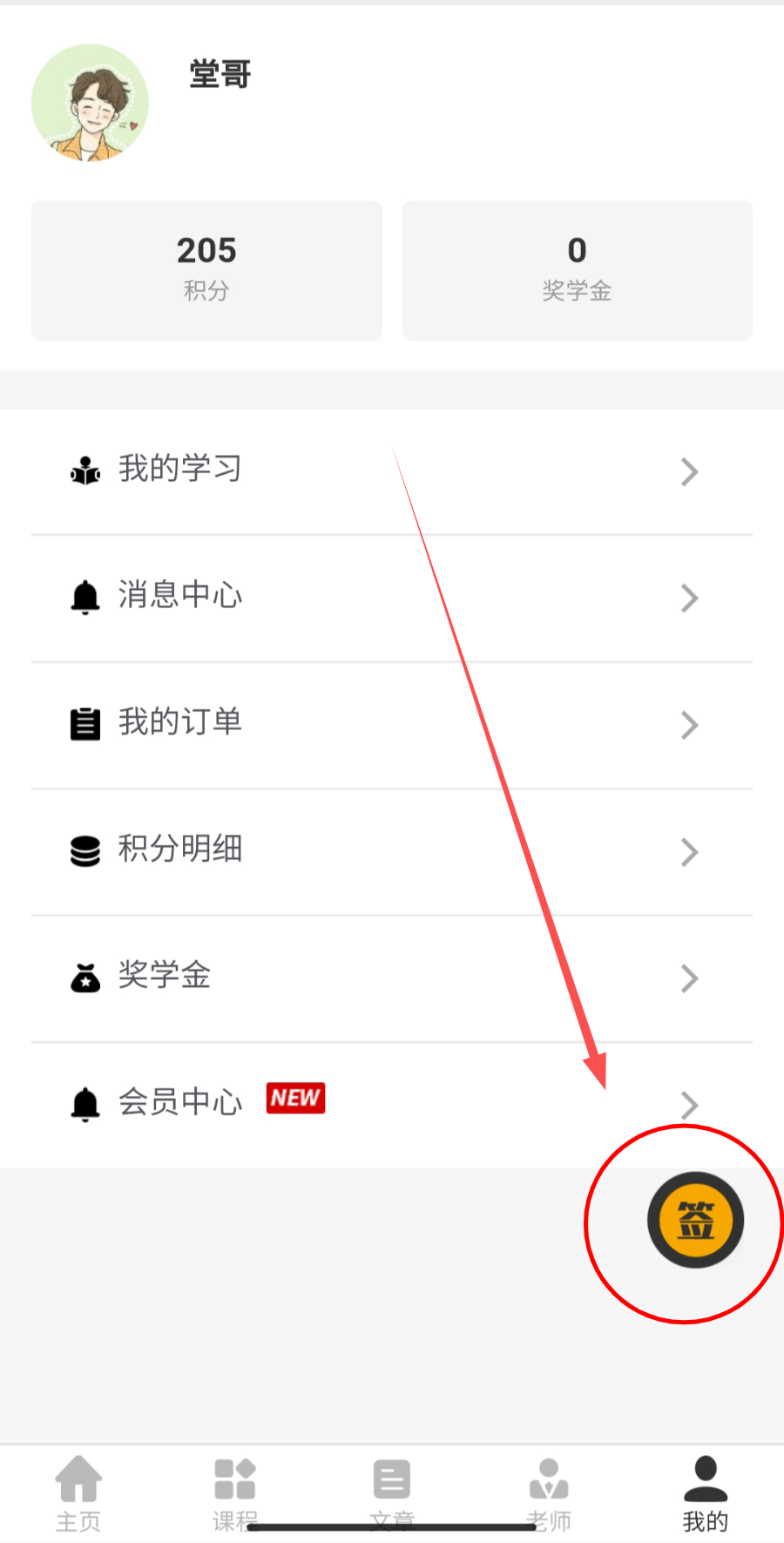Screen dimensions: 784x1543
Task: Open 积分明细 points details
Action: coord(391,851)
